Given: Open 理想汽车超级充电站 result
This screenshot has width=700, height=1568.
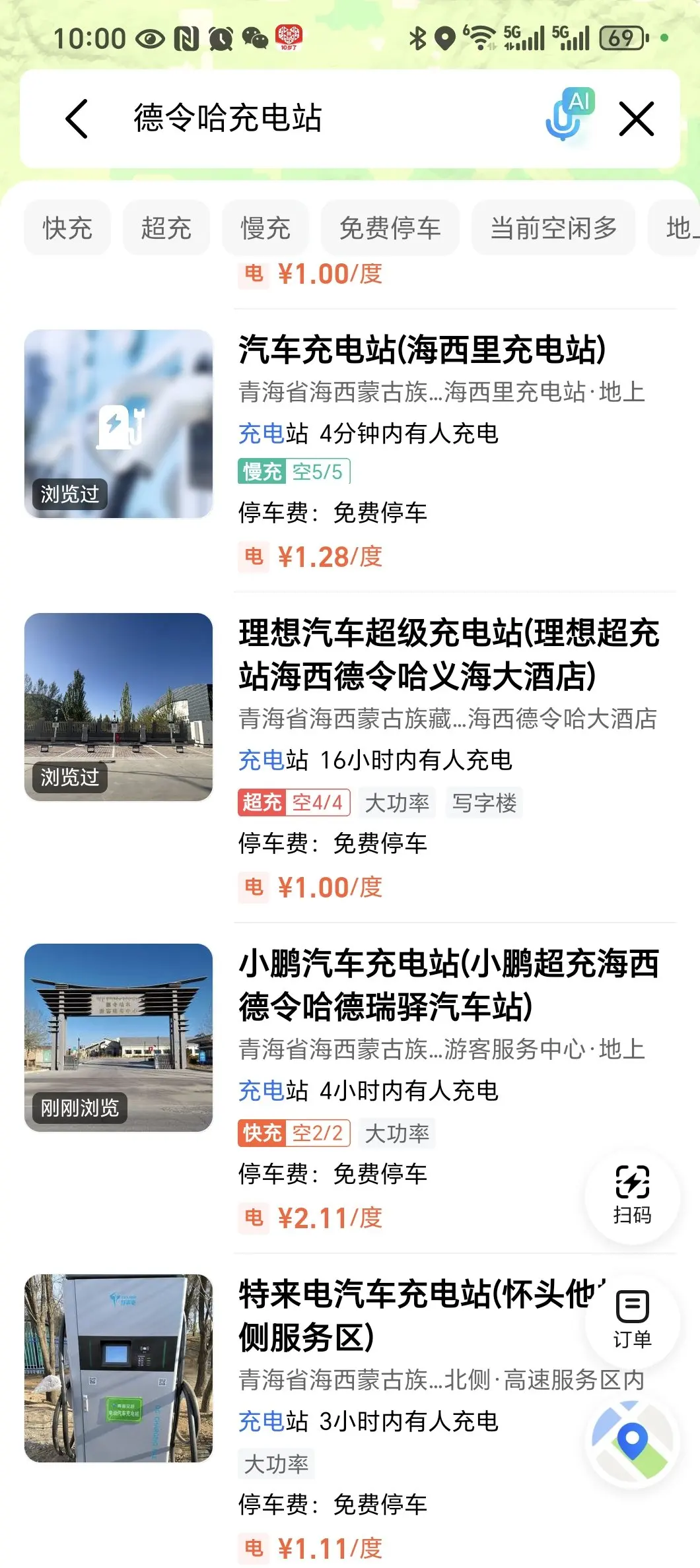Looking at the screenshot, I should [x=449, y=653].
